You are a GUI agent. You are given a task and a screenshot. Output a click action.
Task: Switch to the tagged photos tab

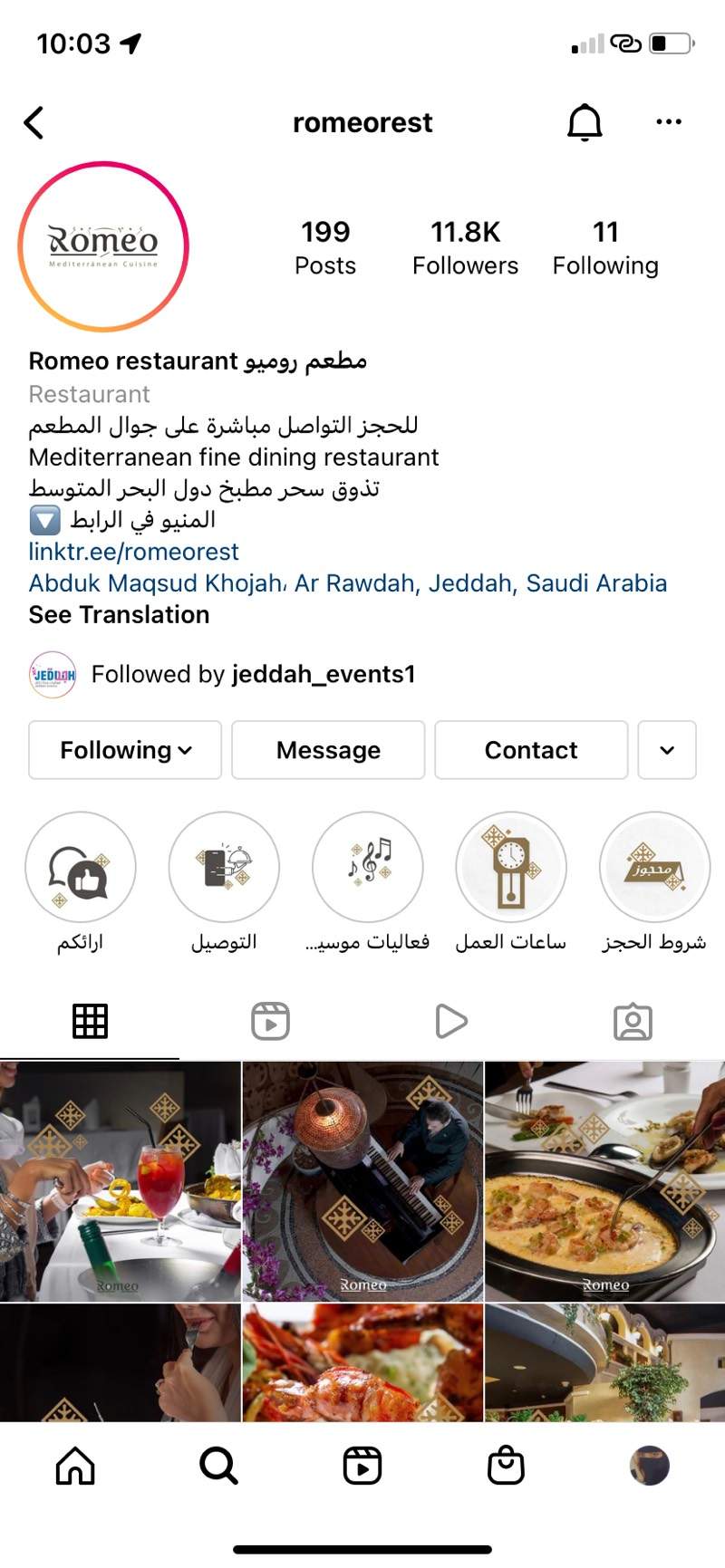pyautogui.click(x=633, y=1022)
